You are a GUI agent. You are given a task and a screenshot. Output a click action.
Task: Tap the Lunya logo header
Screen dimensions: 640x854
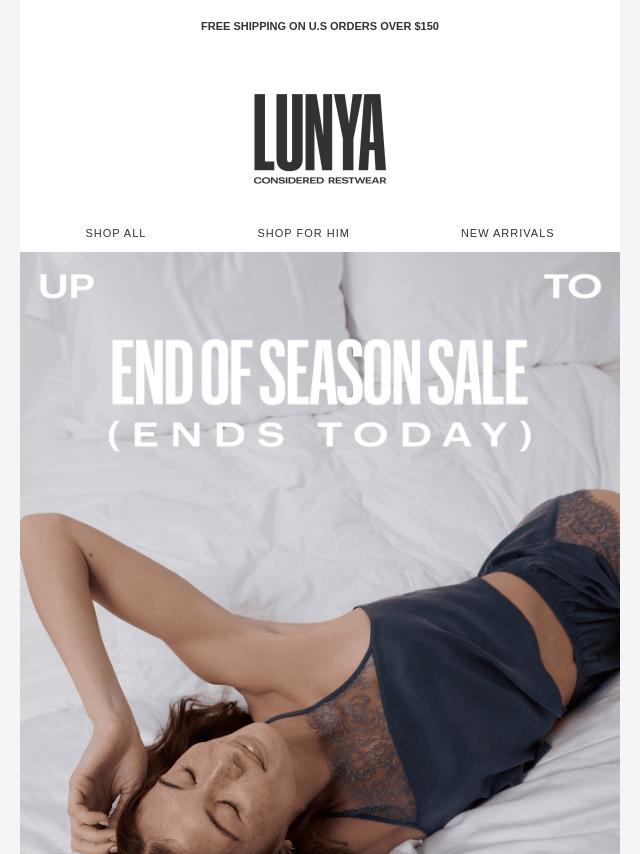[320, 139]
